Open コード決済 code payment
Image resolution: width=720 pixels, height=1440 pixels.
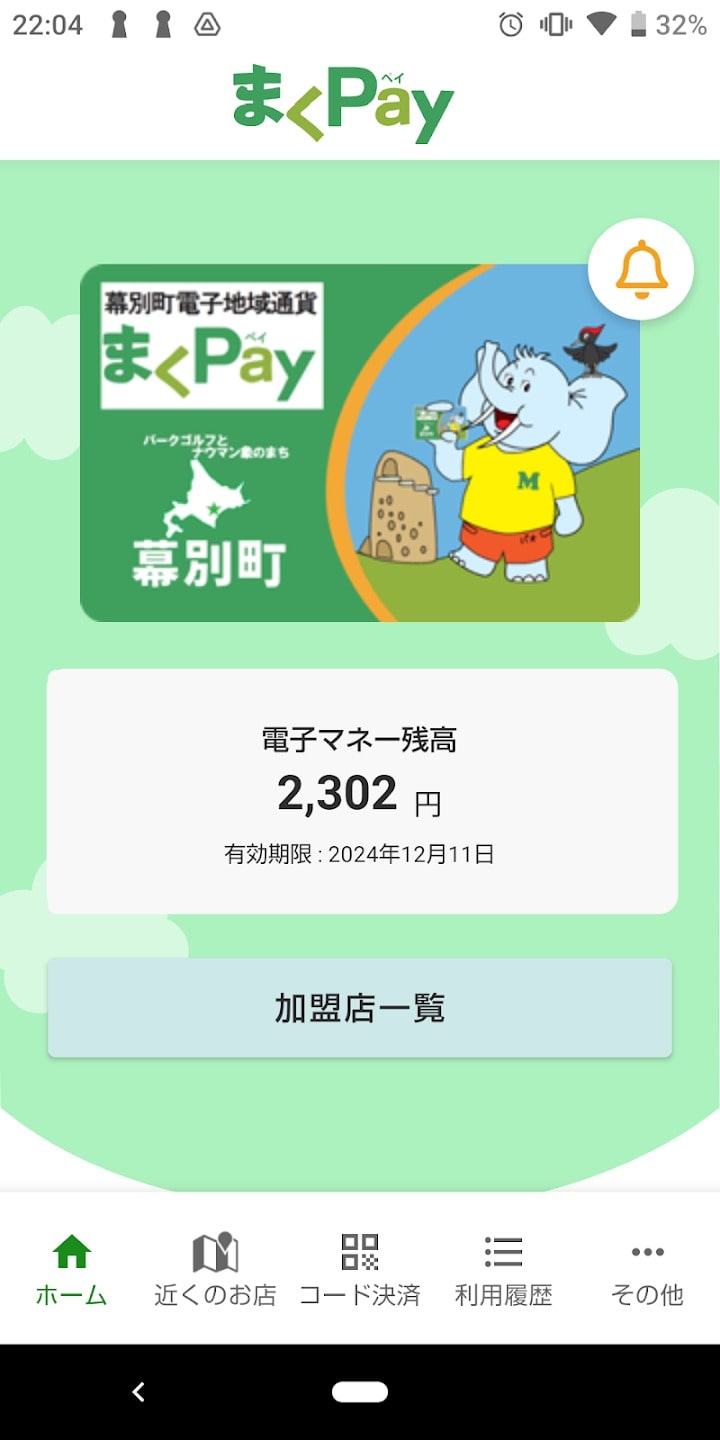tap(360, 1268)
